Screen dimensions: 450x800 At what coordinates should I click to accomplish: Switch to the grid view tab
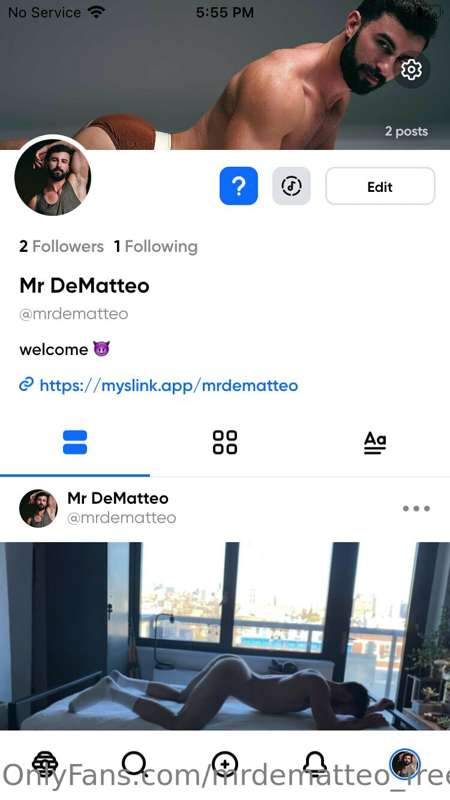(225, 442)
